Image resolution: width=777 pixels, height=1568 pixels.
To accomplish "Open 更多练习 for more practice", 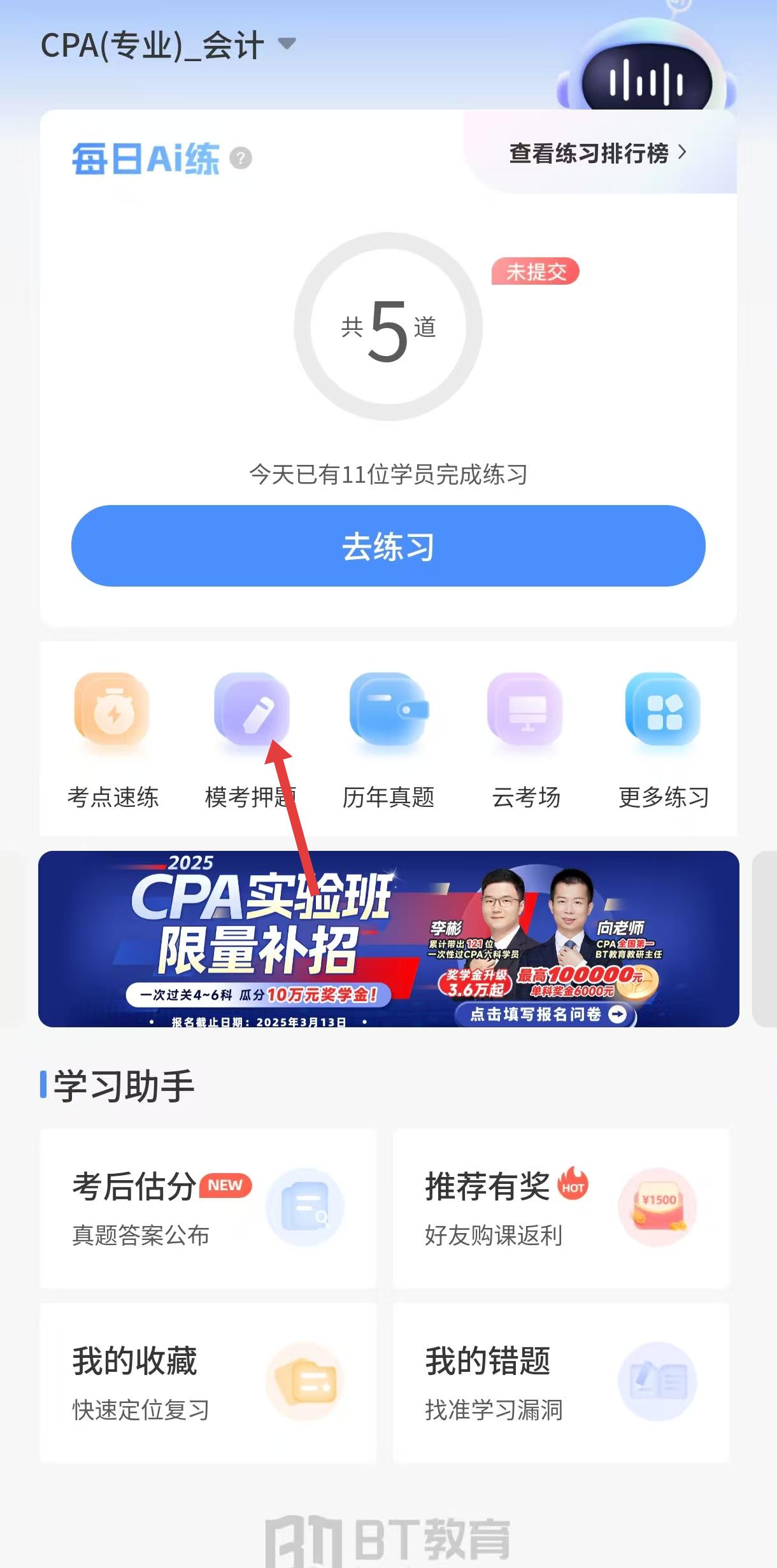I will coord(664,739).
